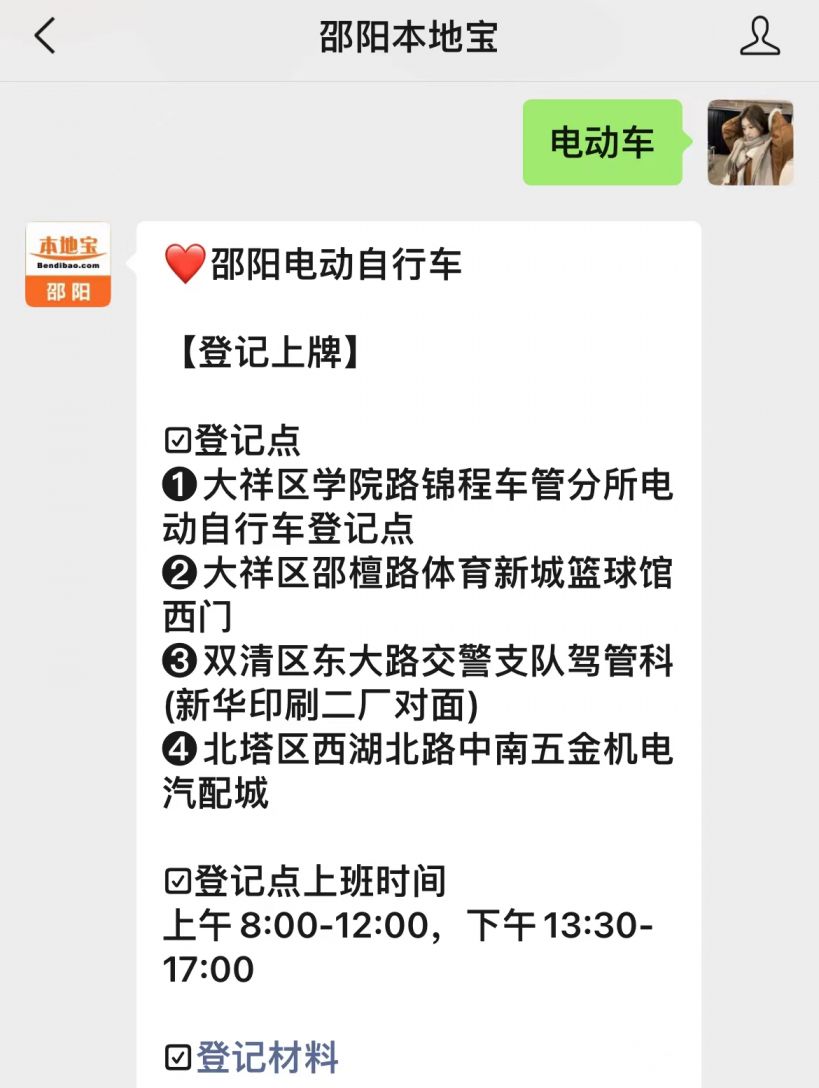This screenshot has height=1088, width=819.
Task: Tap my own chat avatar
Action: 750,143
